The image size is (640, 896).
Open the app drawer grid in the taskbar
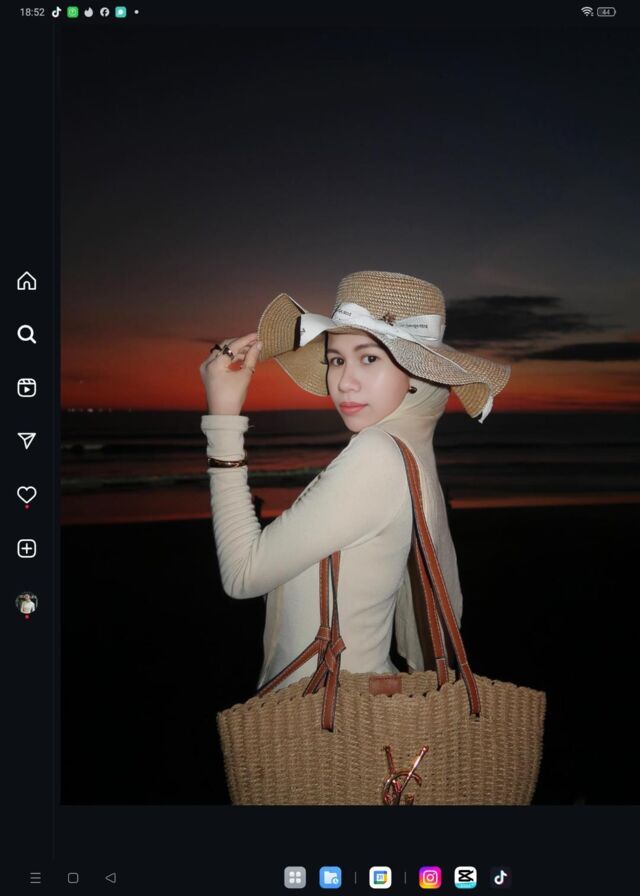[295, 878]
